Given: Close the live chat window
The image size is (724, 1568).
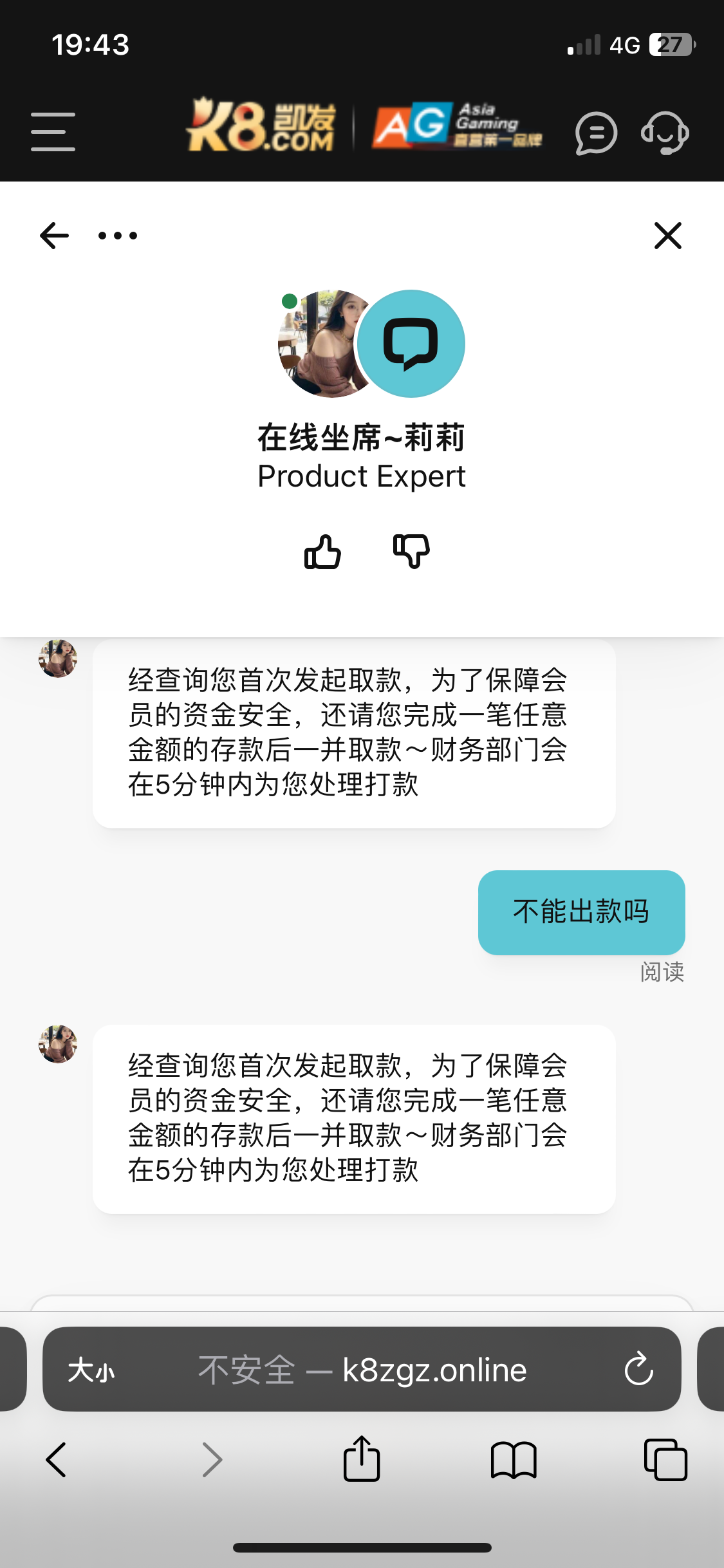Looking at the screenshot, I should point(667,236).
